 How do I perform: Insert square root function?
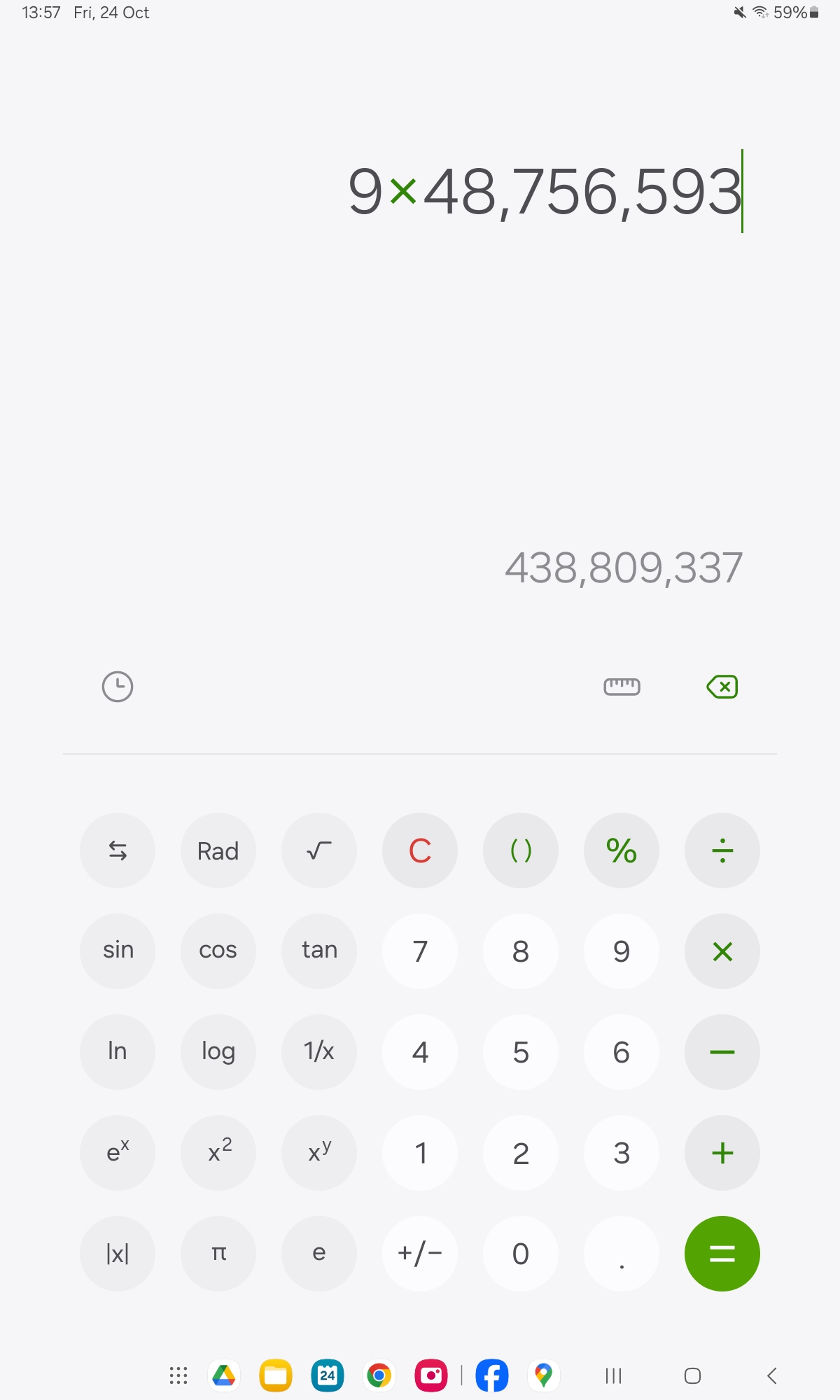(x=319, y=850)
